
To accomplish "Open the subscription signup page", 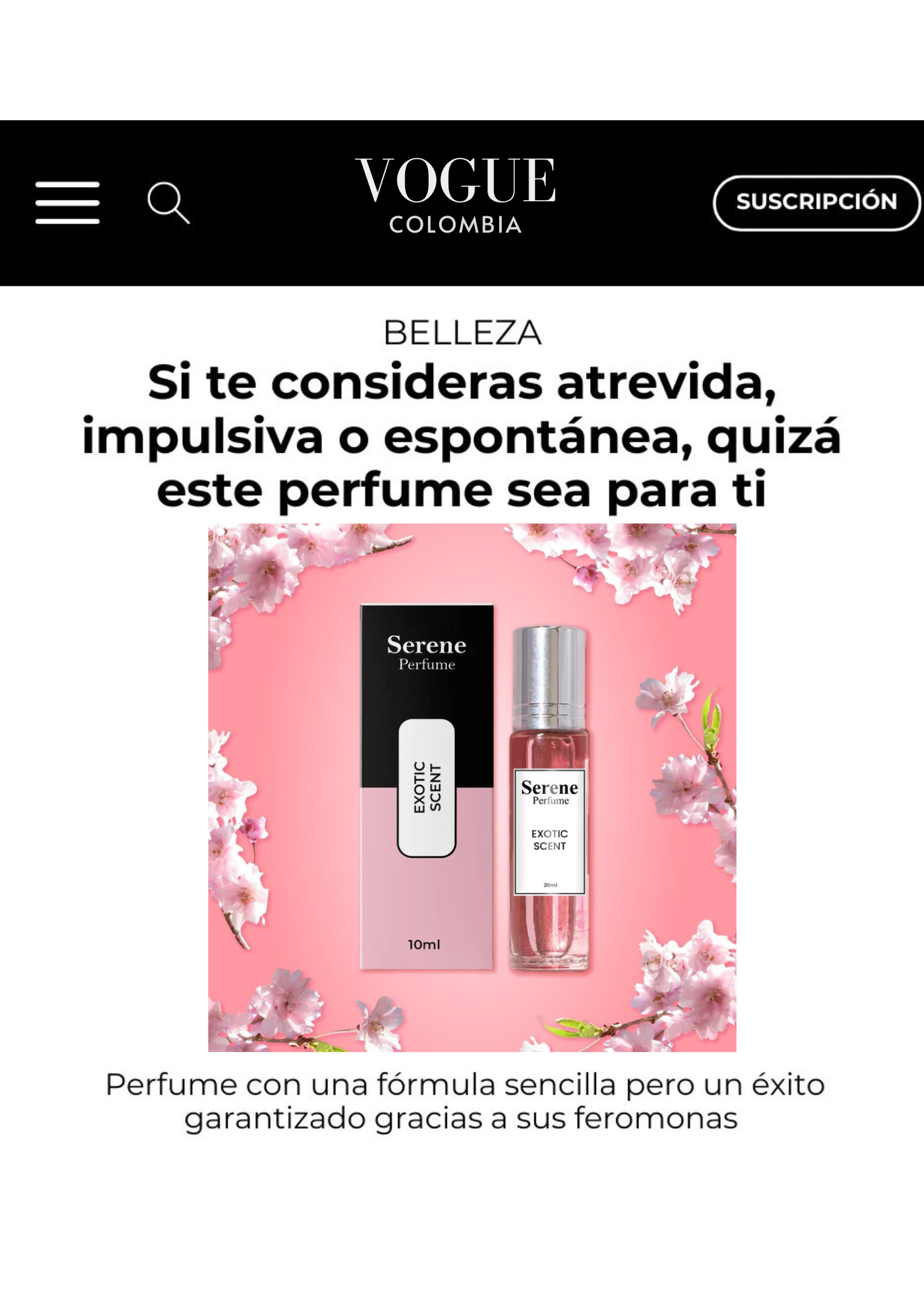I will [817, 201].
